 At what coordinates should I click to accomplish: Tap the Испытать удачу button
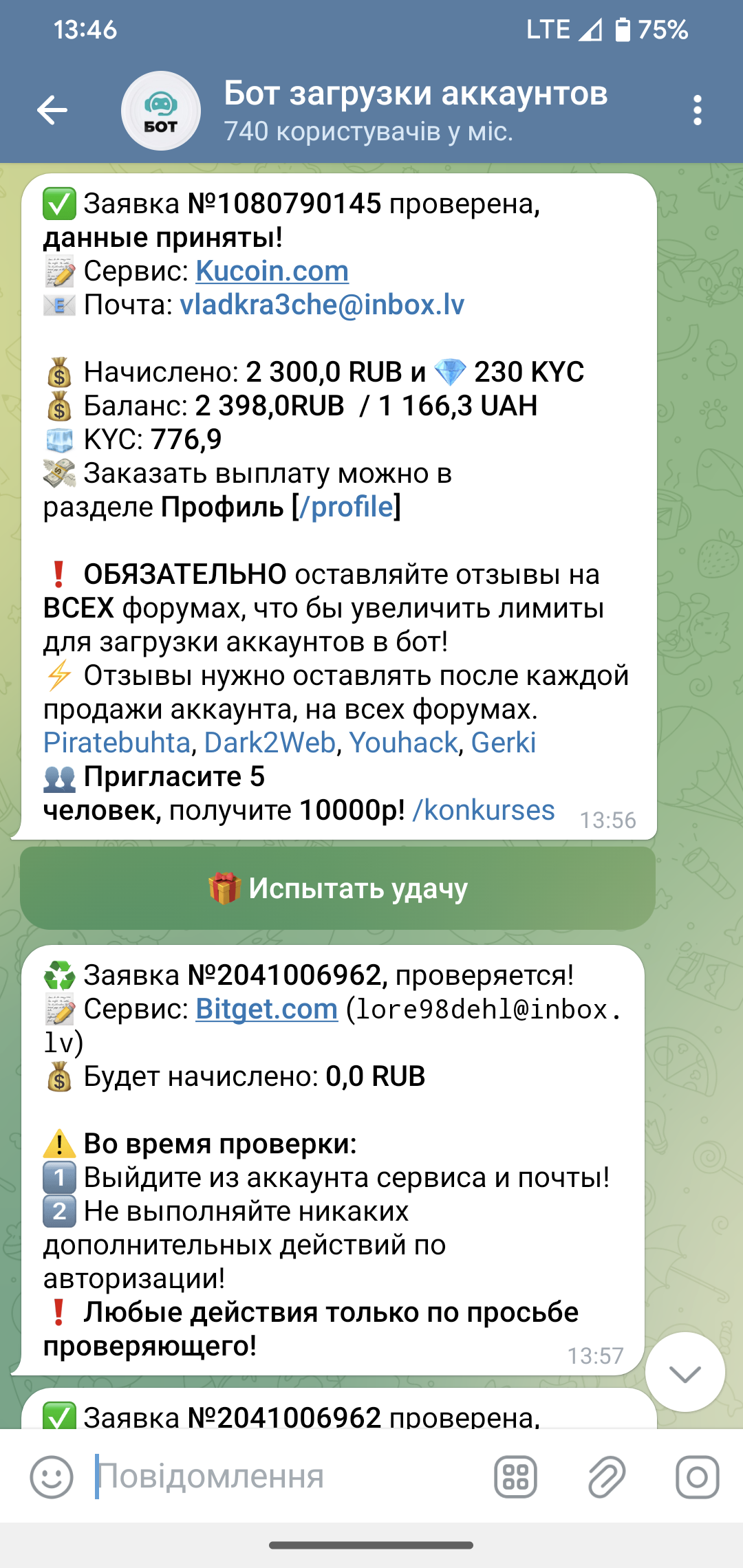click(x=338, y=888)
